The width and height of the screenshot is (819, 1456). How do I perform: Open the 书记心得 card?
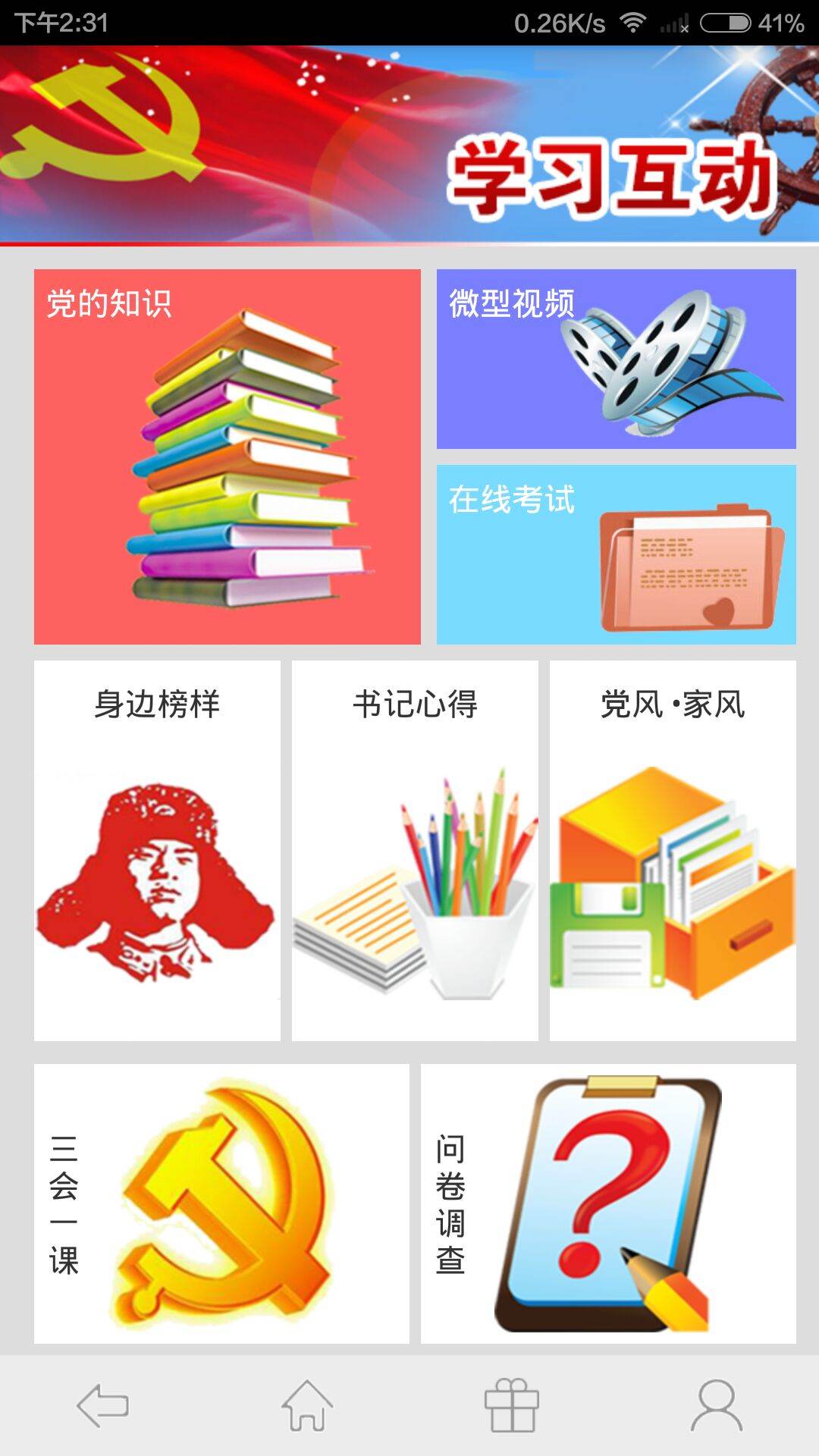[415, 850]
